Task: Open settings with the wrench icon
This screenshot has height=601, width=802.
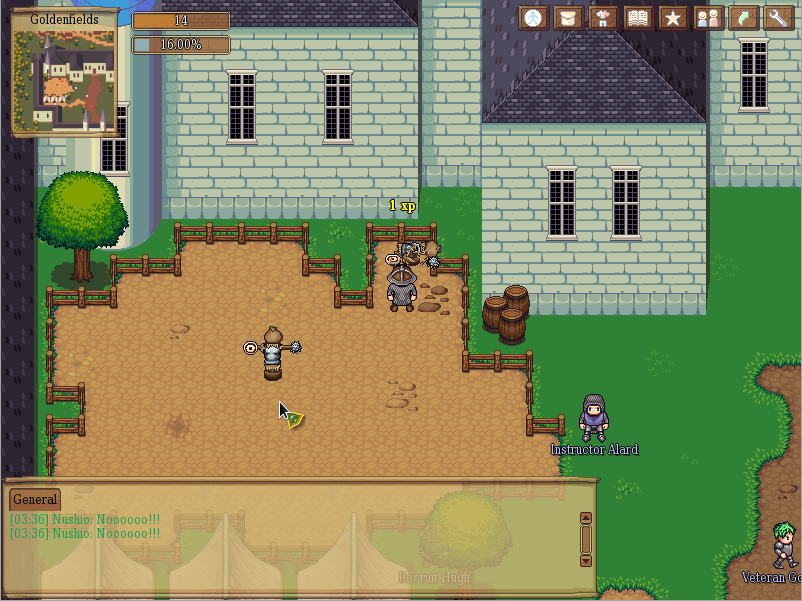Action: click(779, 18)
